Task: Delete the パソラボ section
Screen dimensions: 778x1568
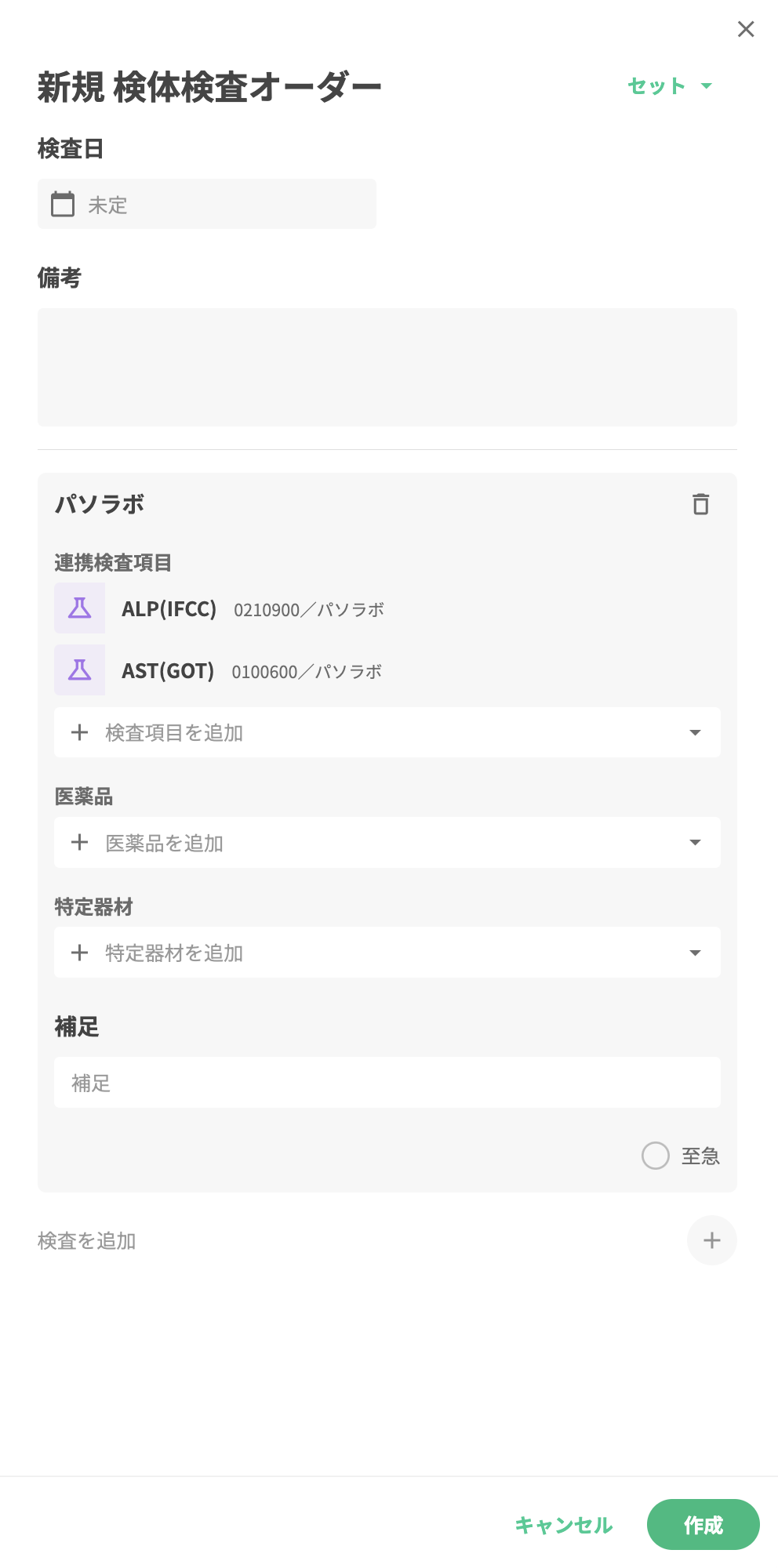Action: tap(700, 504)
